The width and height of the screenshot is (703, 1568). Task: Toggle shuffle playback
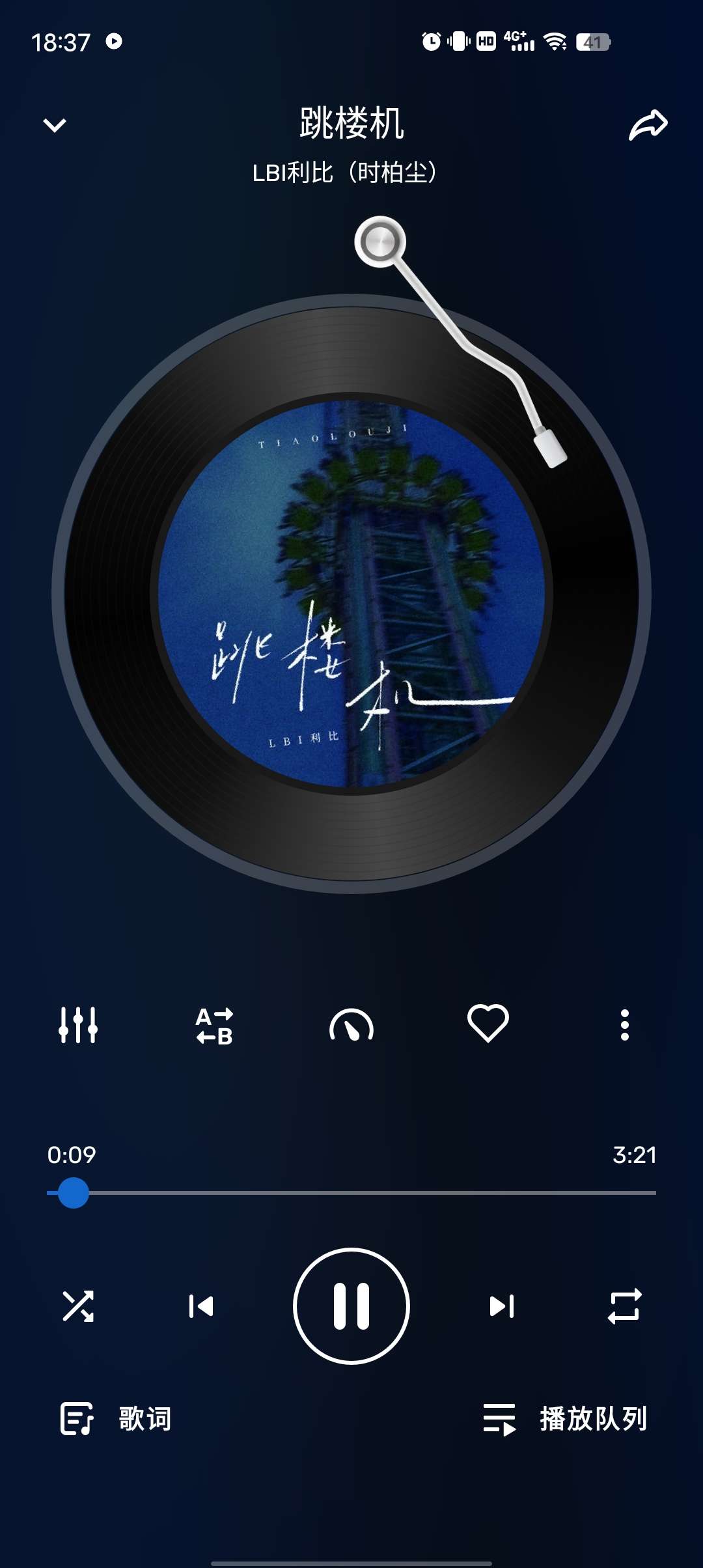[x=78, y=1306]
